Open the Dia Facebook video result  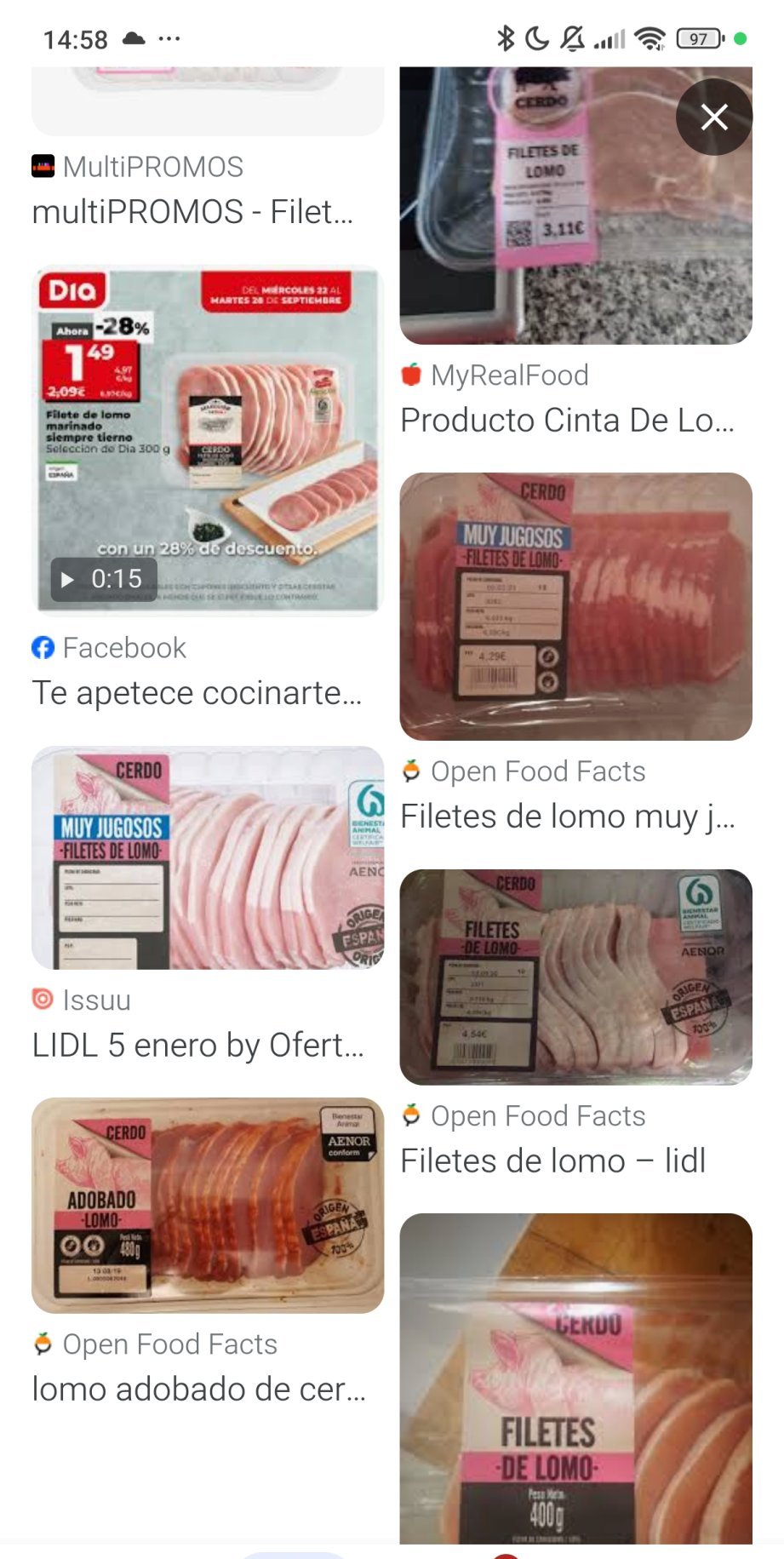tap(208, 440)
